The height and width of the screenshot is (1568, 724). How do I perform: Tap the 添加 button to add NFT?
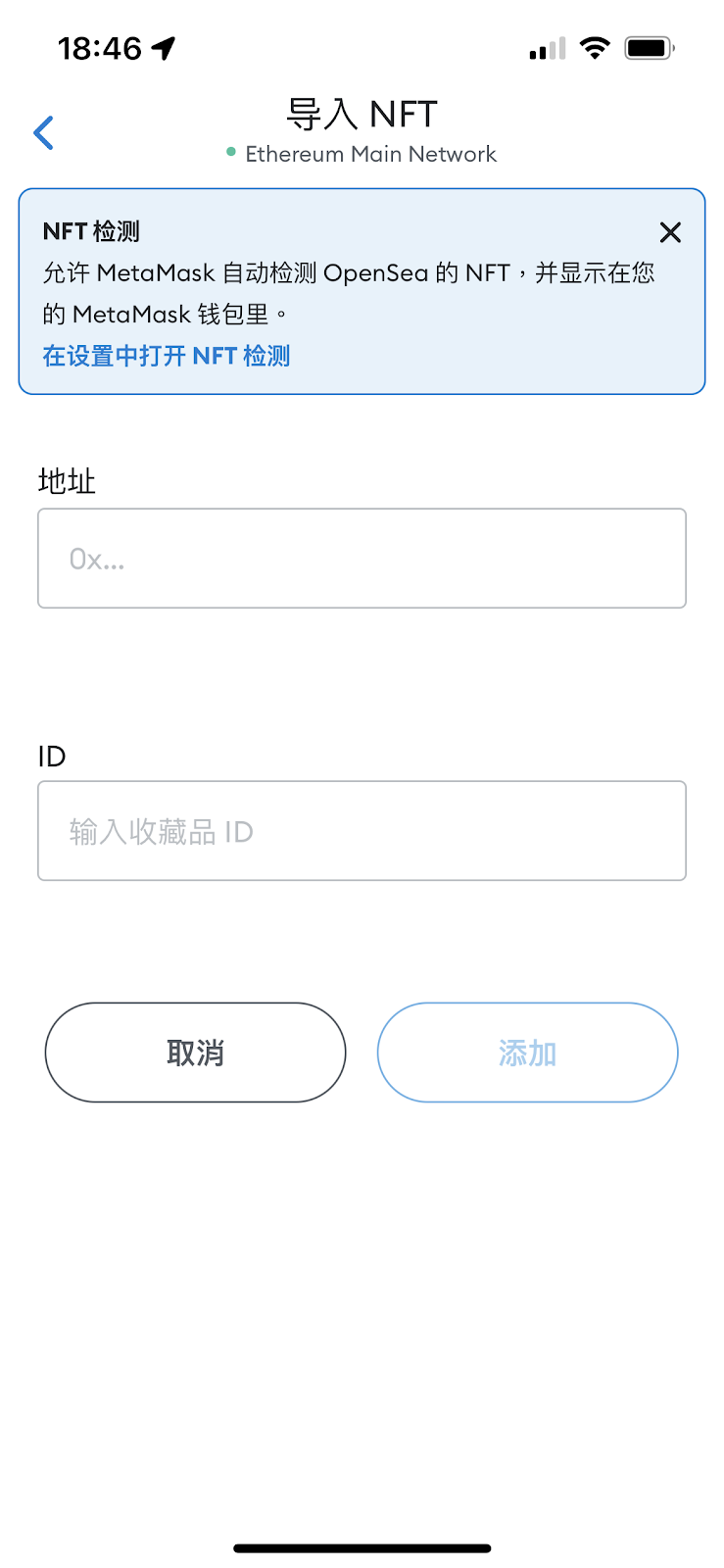[528, 1053]
